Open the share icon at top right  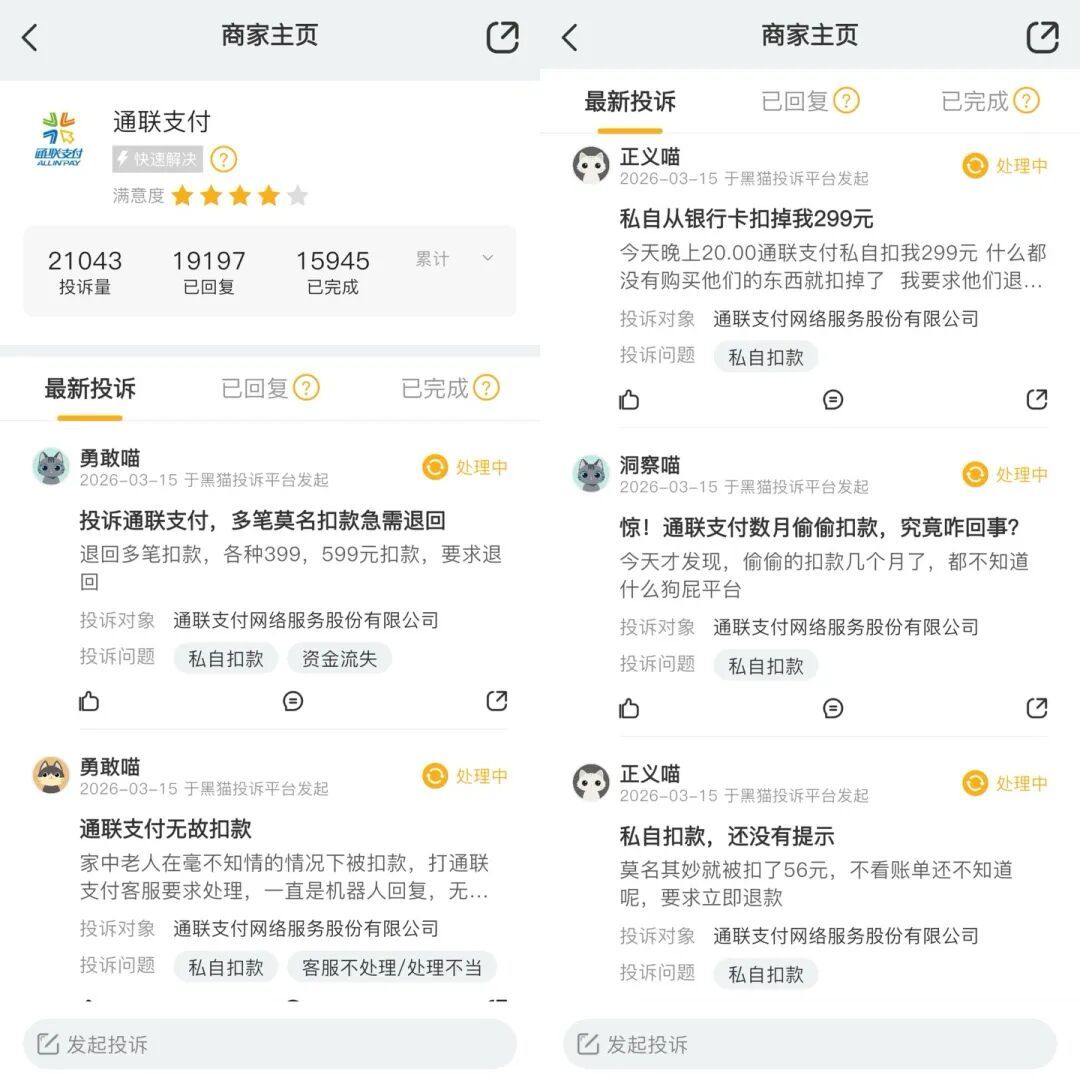[500, 36]
